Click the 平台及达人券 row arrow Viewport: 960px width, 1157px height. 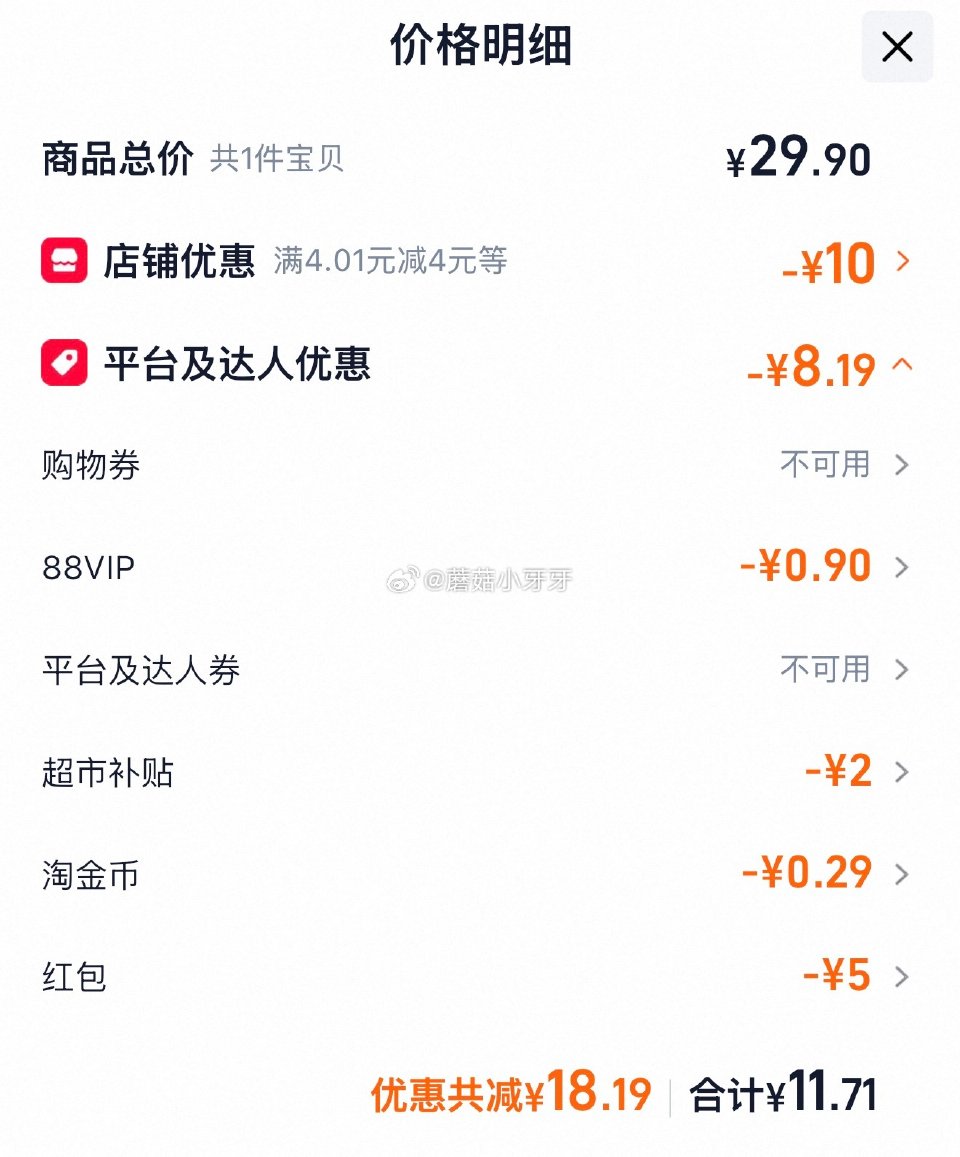click(902, 670)
